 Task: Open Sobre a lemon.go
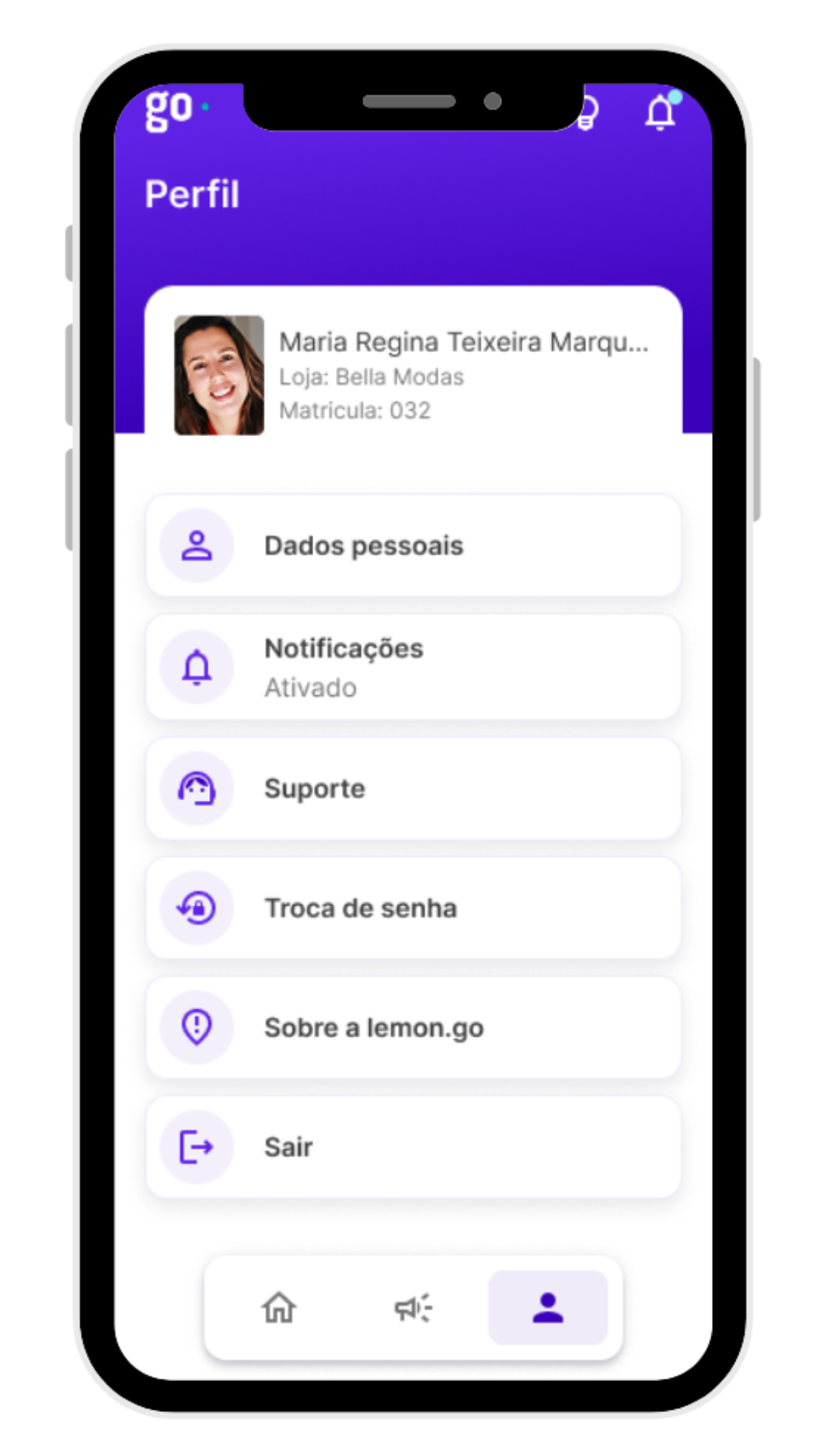[x=413, y=1028]
